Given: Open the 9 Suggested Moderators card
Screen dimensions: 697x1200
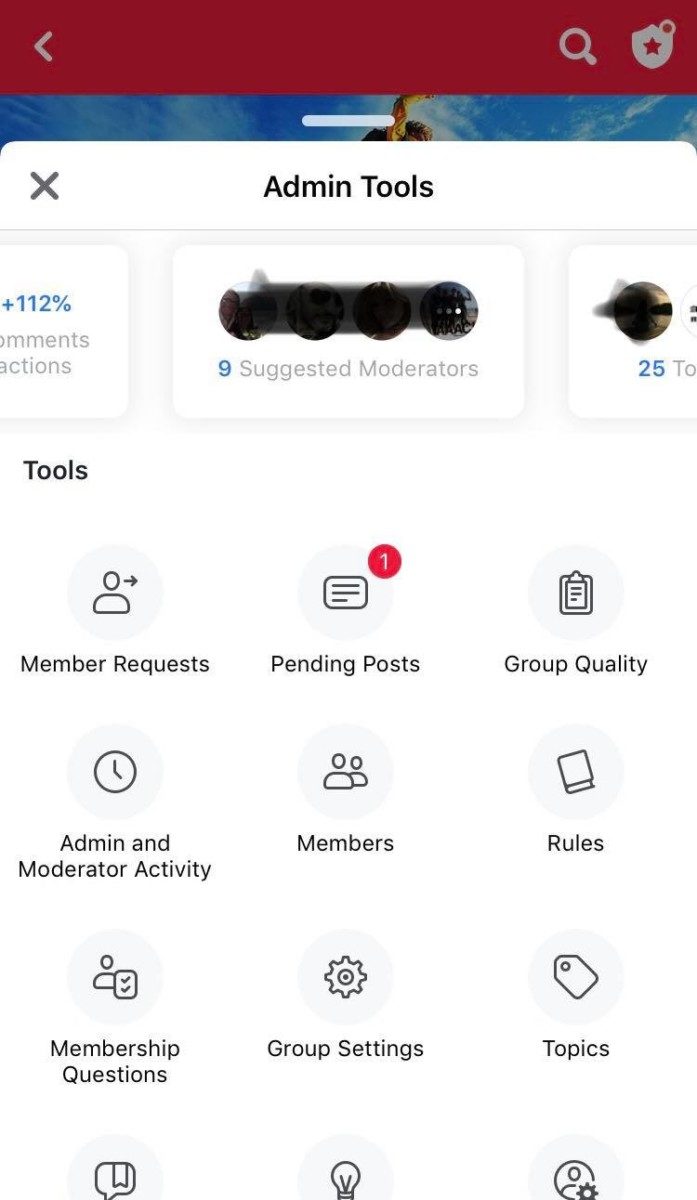Looking at the screenshot, I should point(348,331).
